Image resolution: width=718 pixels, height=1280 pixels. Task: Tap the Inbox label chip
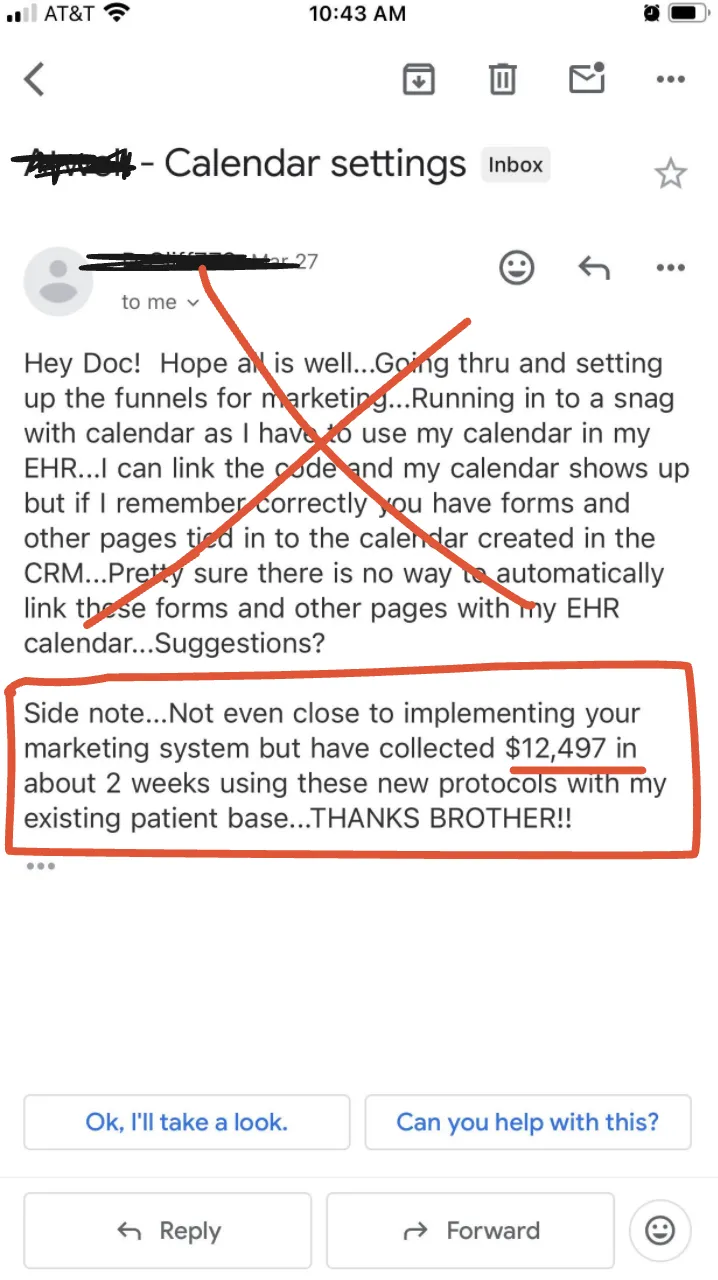coord(515,165)
